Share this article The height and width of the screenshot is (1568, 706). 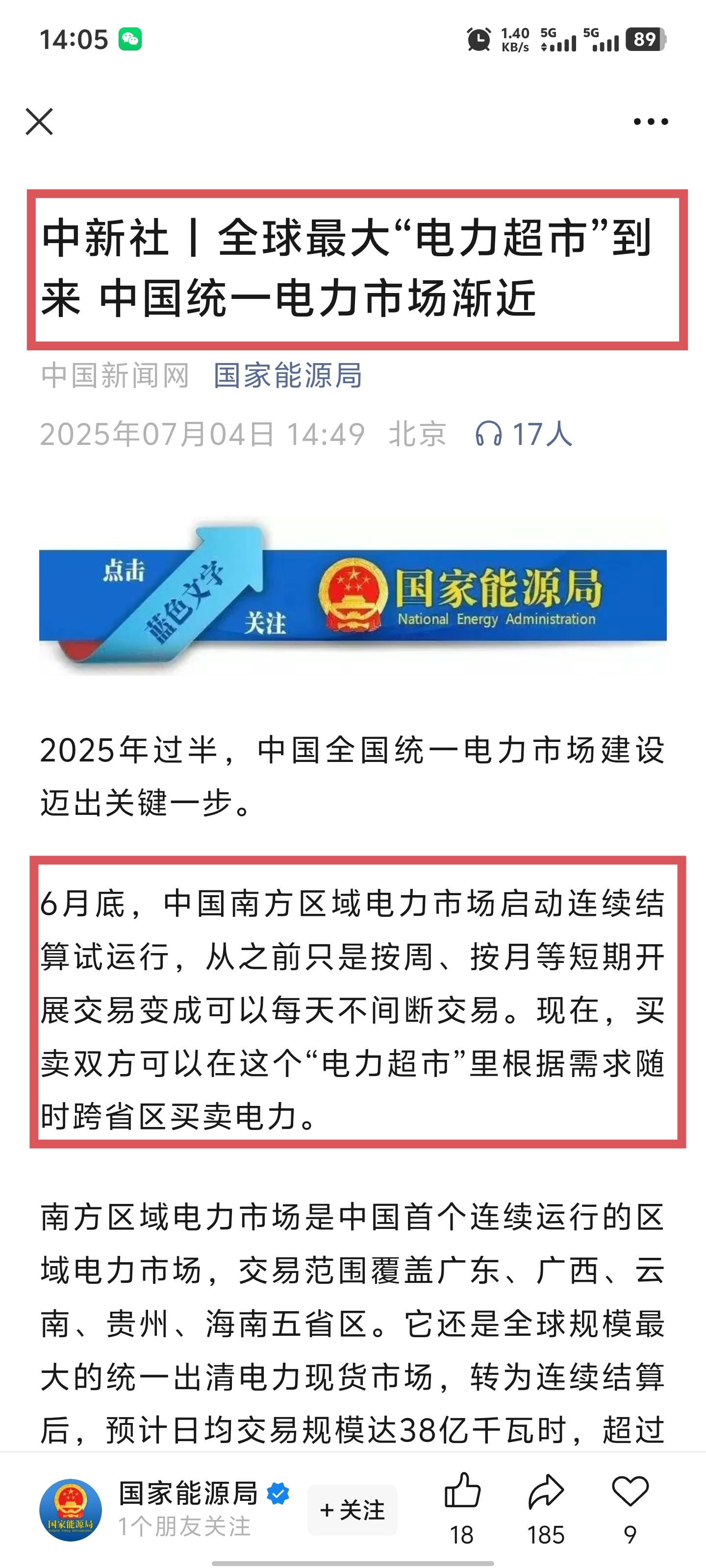pos(546,1493)
